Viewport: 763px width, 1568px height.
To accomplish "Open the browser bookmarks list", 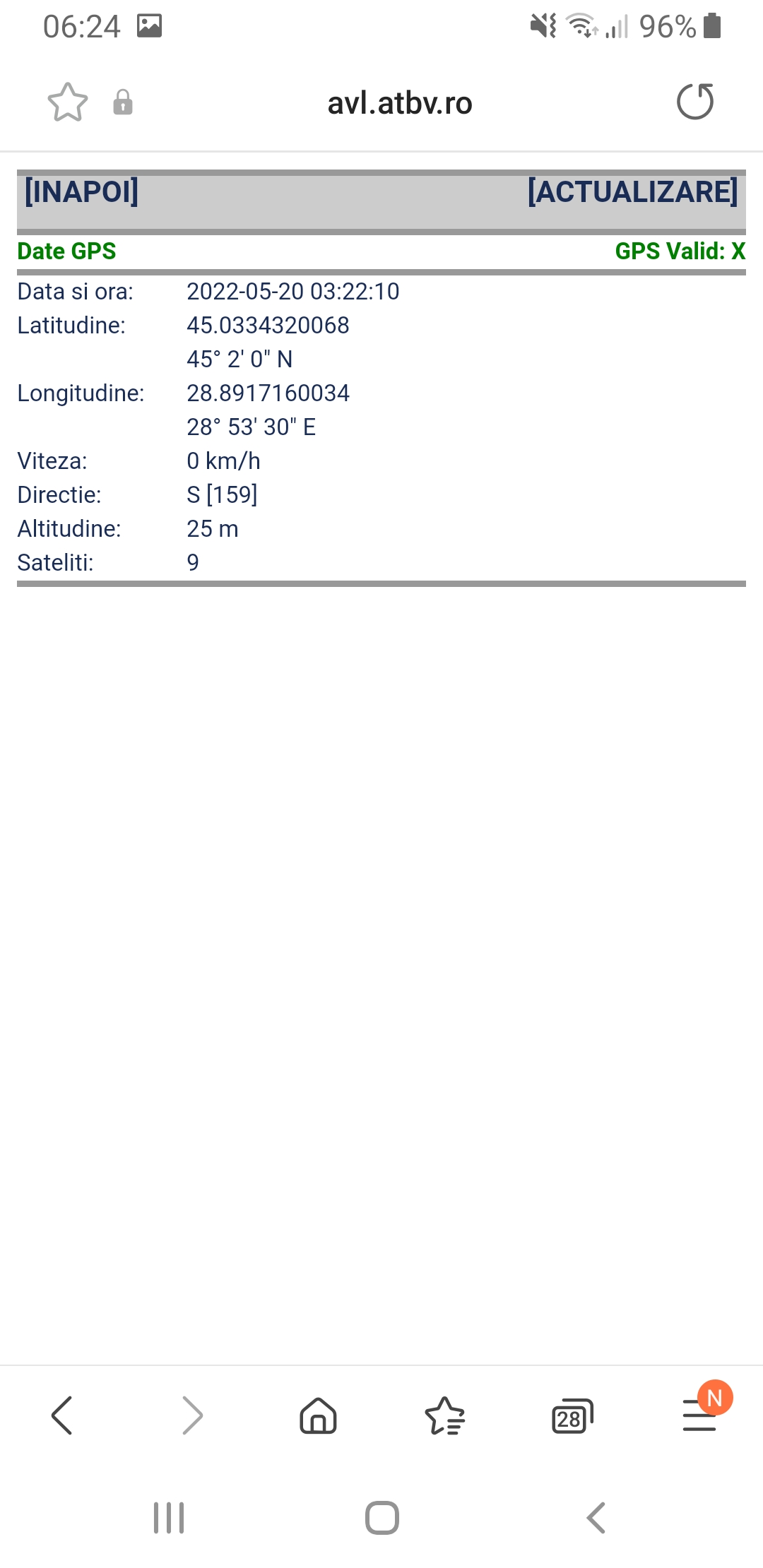I will (x=445, y=1415).
